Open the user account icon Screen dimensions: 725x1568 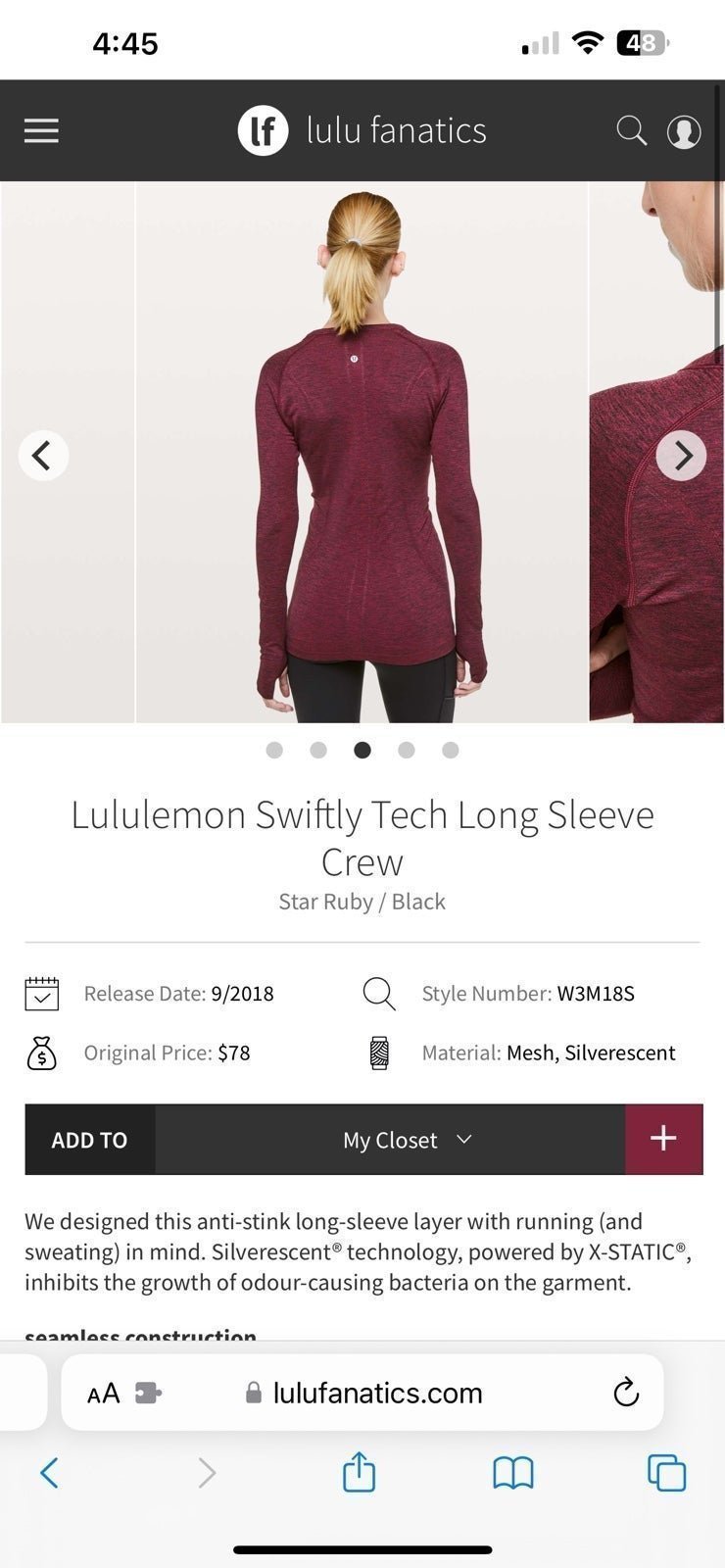pos(684,131)
